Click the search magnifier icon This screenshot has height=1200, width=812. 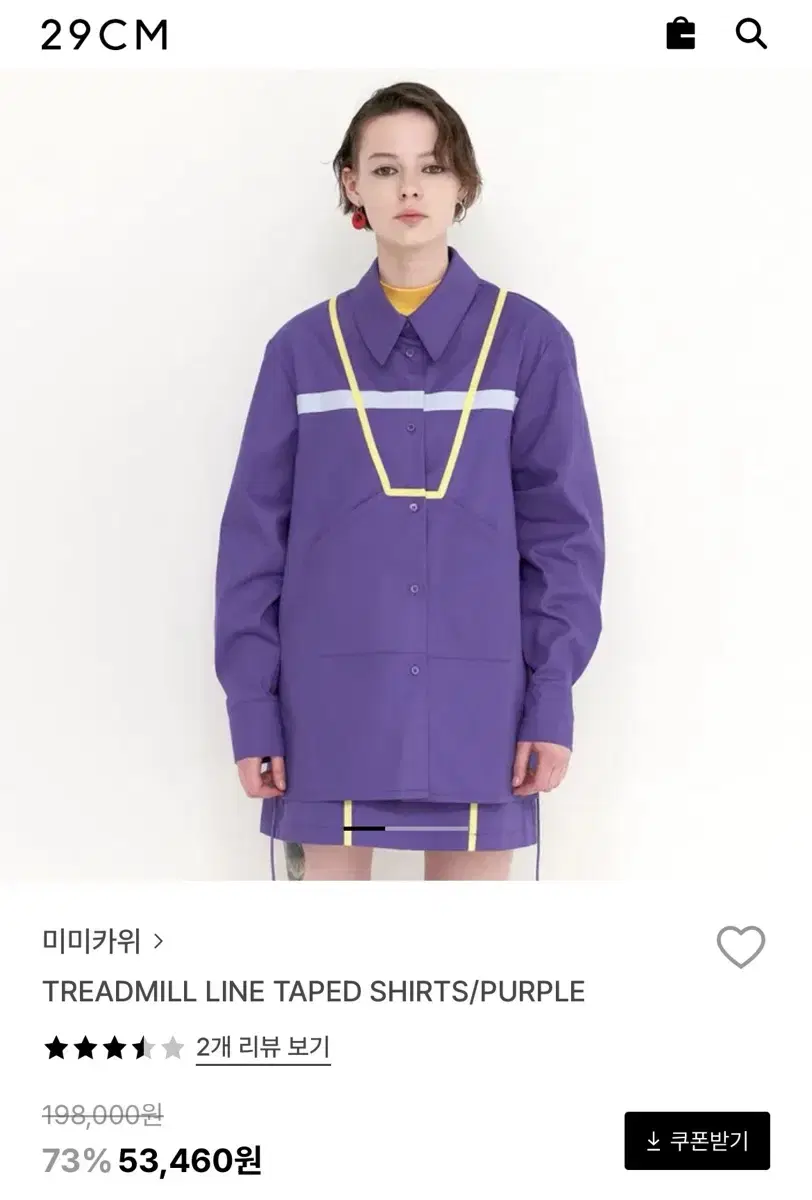(749, 34)
